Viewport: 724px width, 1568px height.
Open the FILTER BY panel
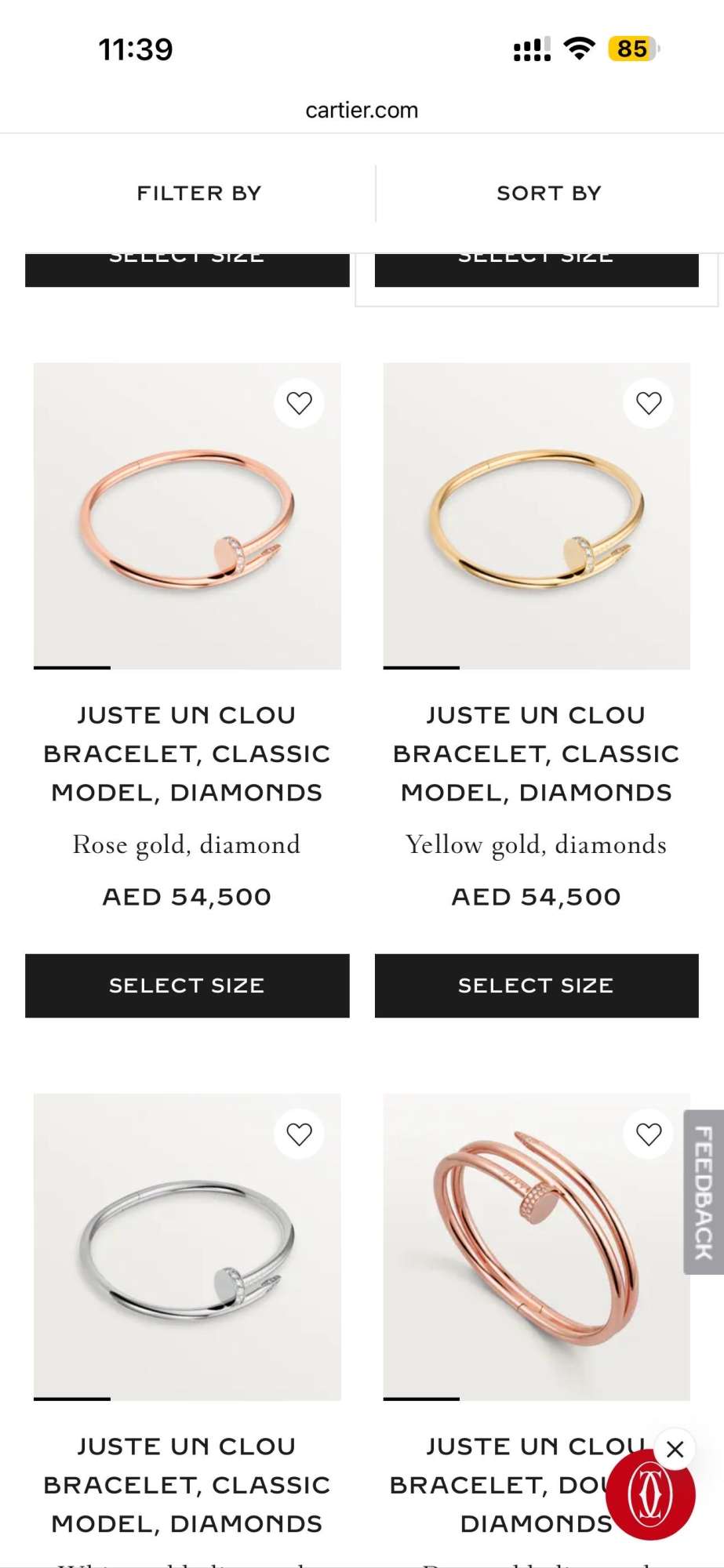(x=198, y=193)
